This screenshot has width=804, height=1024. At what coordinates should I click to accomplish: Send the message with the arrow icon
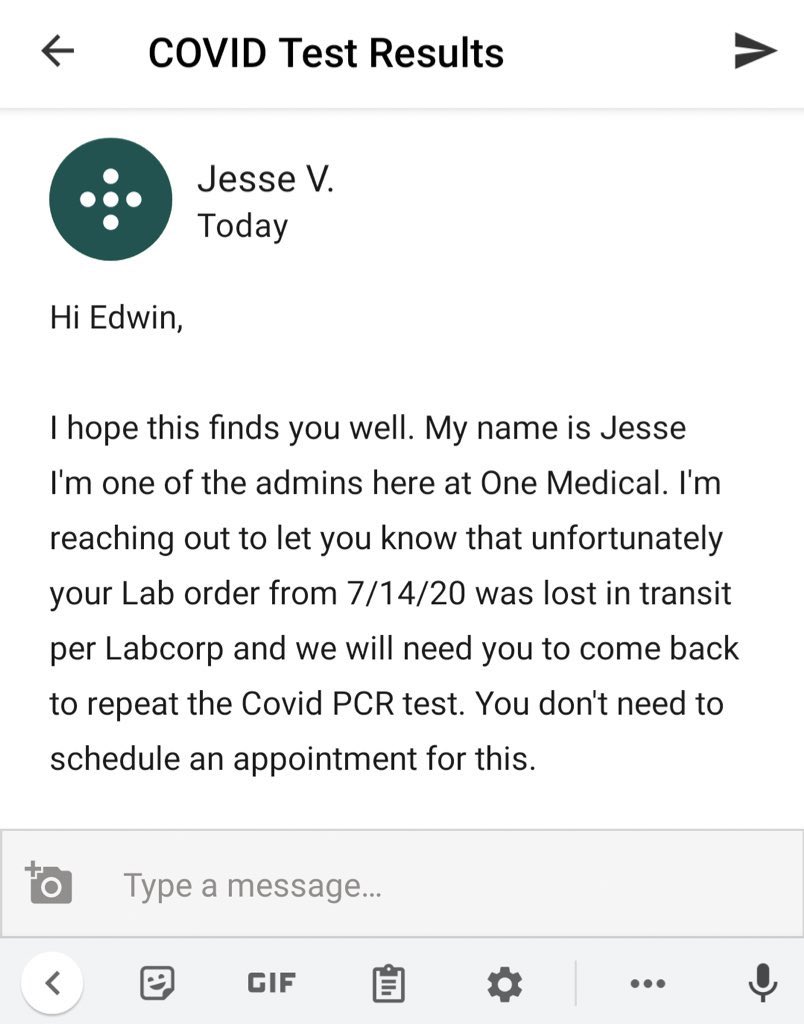tap(755, 52)
